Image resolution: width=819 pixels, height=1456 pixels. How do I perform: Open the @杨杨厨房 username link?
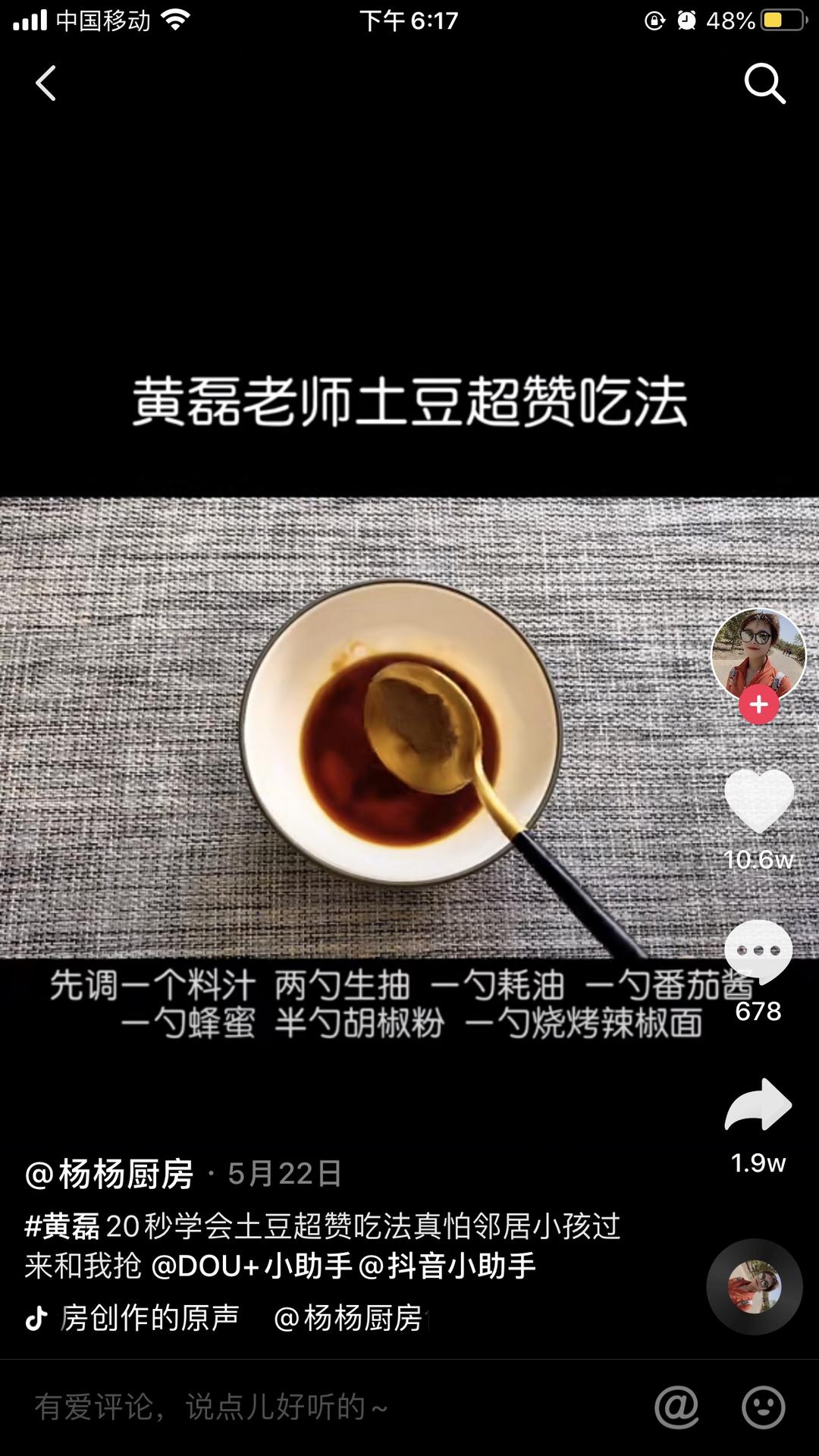[110, 1174]
